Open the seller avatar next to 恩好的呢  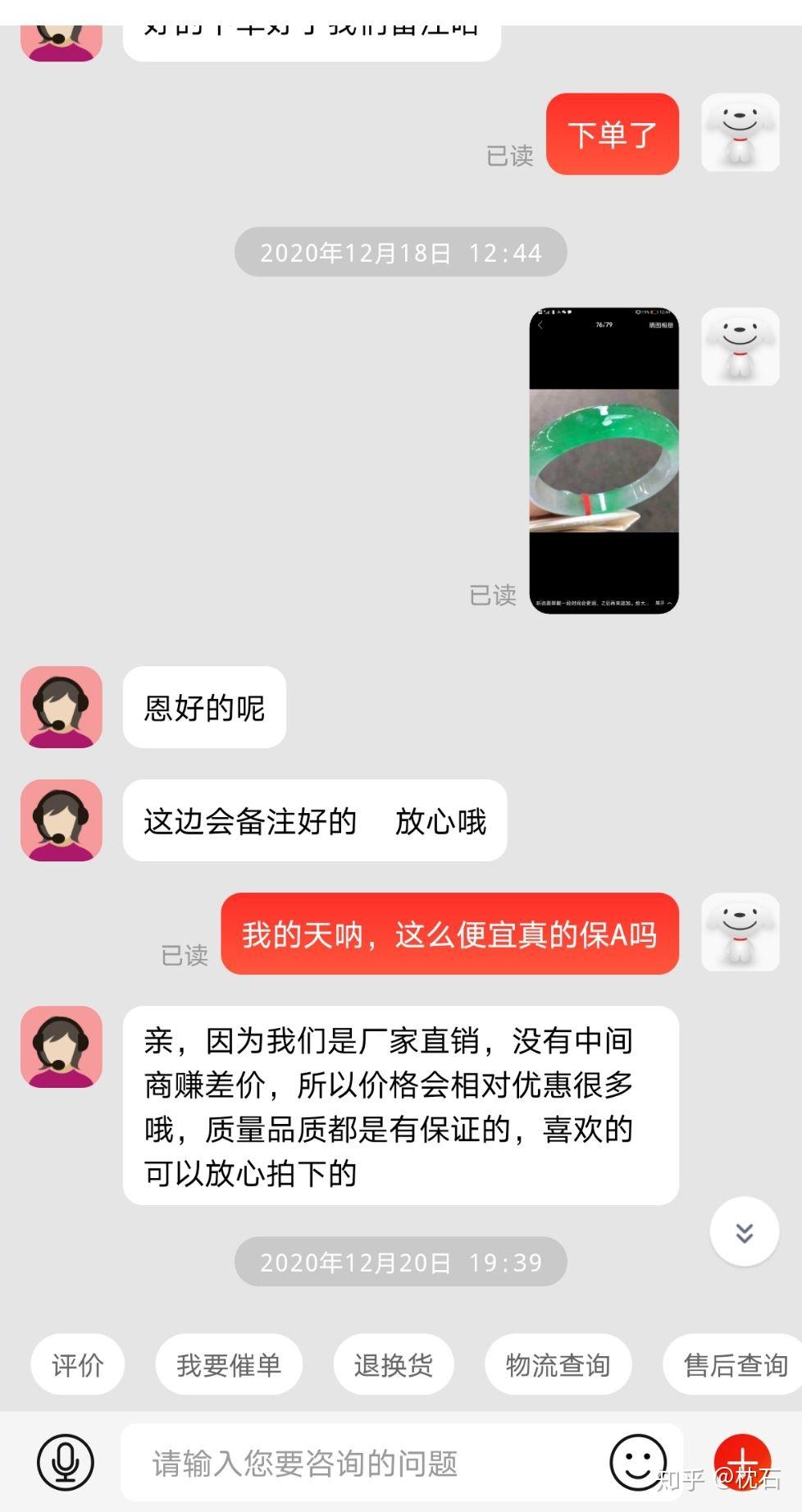click(60, 707)
